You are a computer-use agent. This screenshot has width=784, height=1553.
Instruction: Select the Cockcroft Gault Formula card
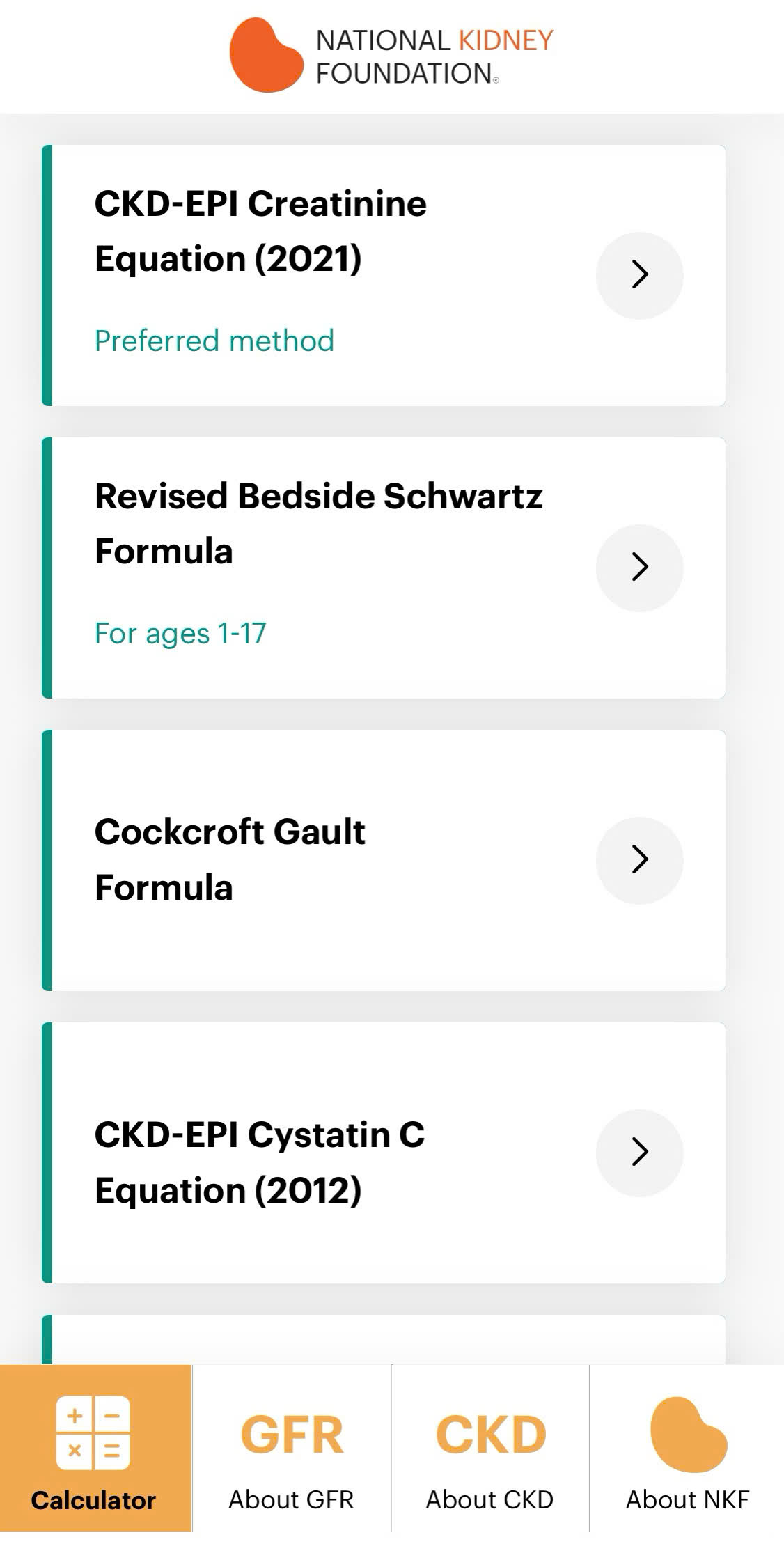pyautogui.click(x=384, y=860)
